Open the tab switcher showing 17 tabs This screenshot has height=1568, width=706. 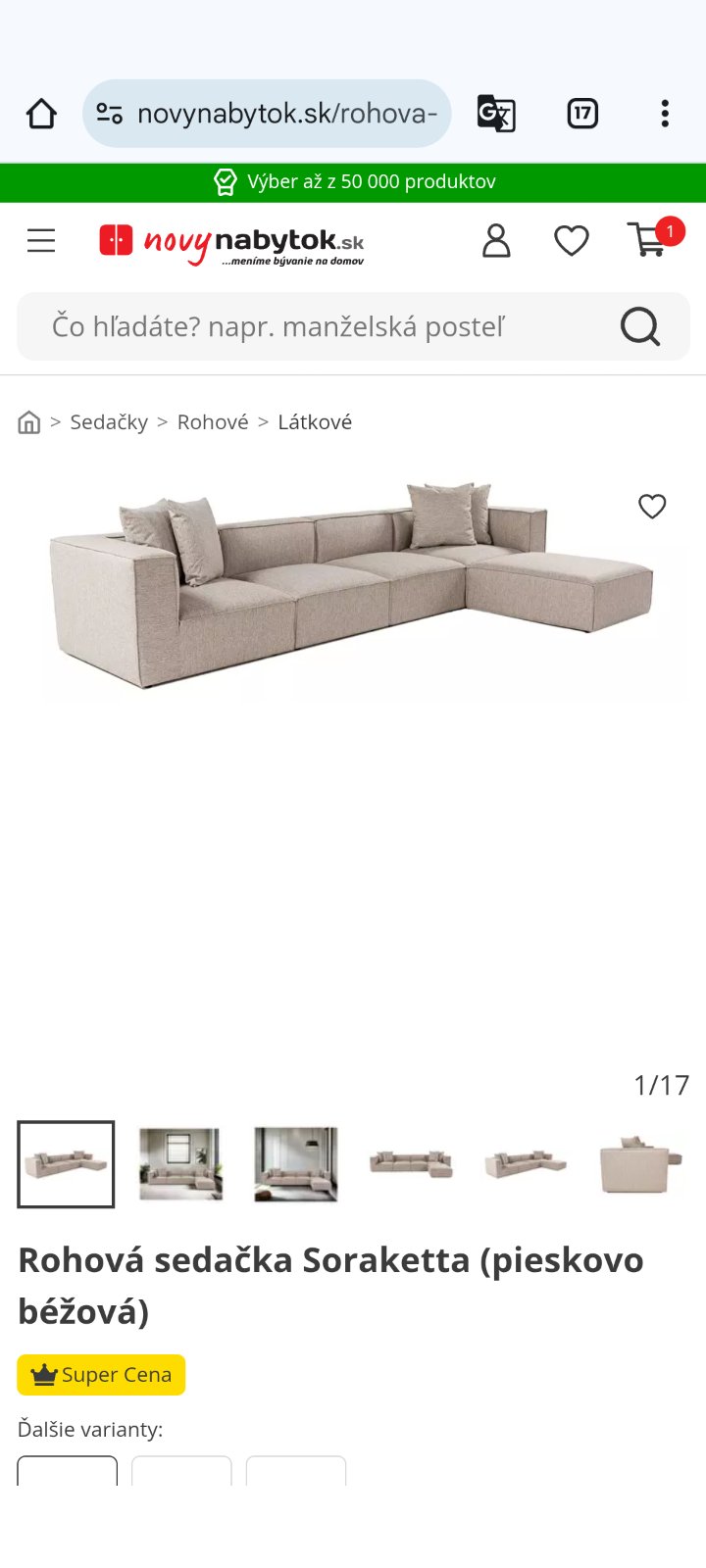pyautogui.click(x=582, y=114)
